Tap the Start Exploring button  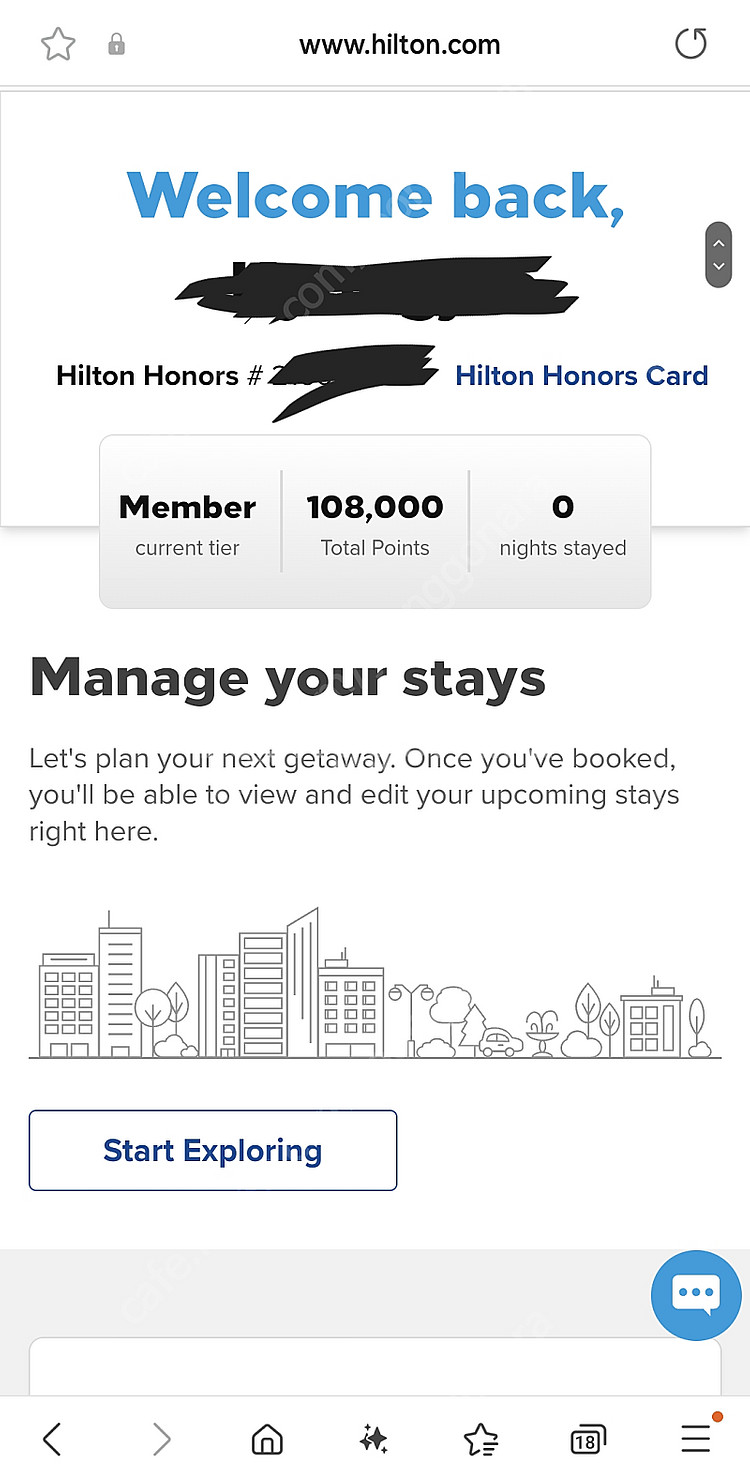pyautogui.click(x=213, y=1150)
